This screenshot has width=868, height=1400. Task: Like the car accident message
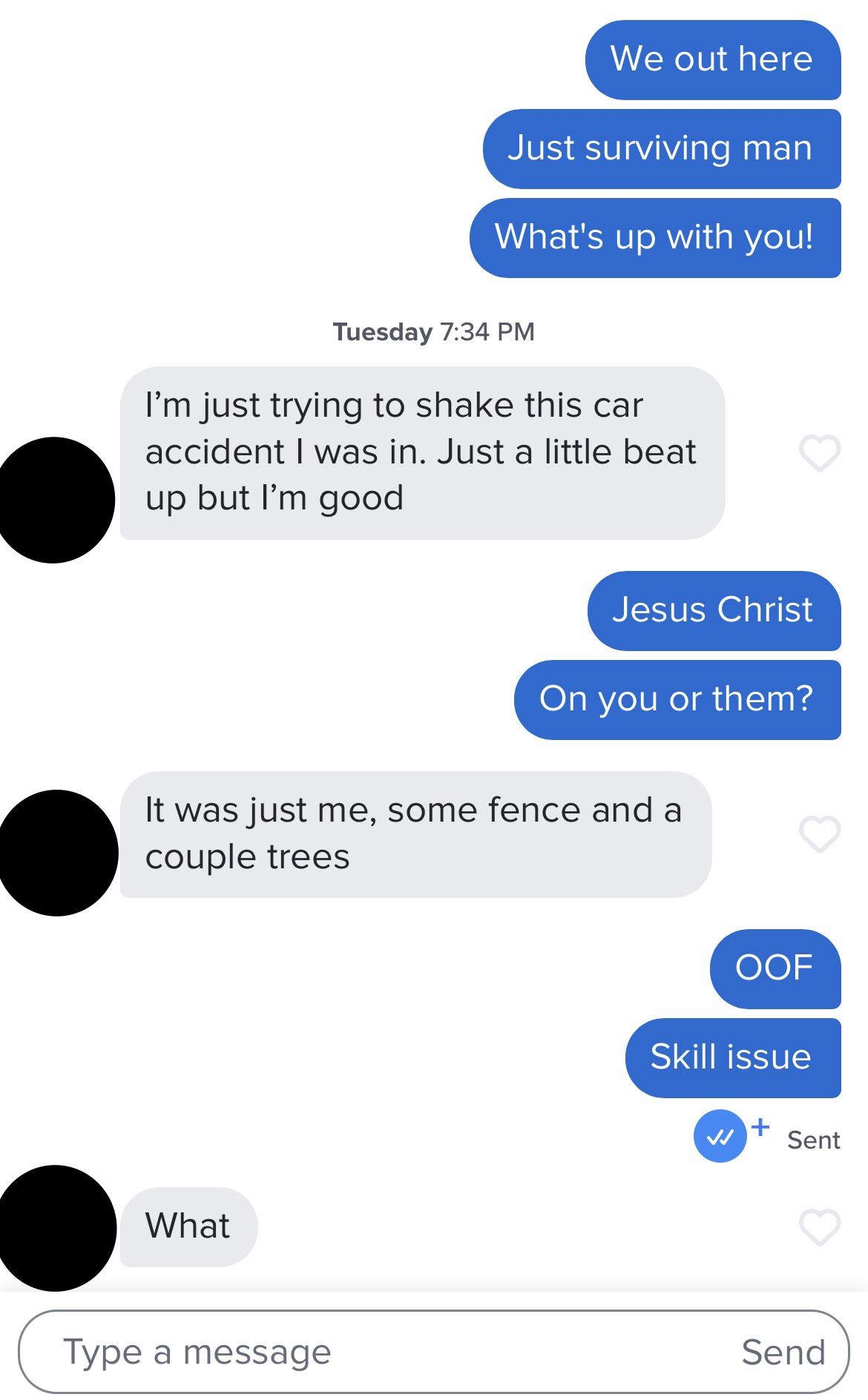[x=819, y=453]
